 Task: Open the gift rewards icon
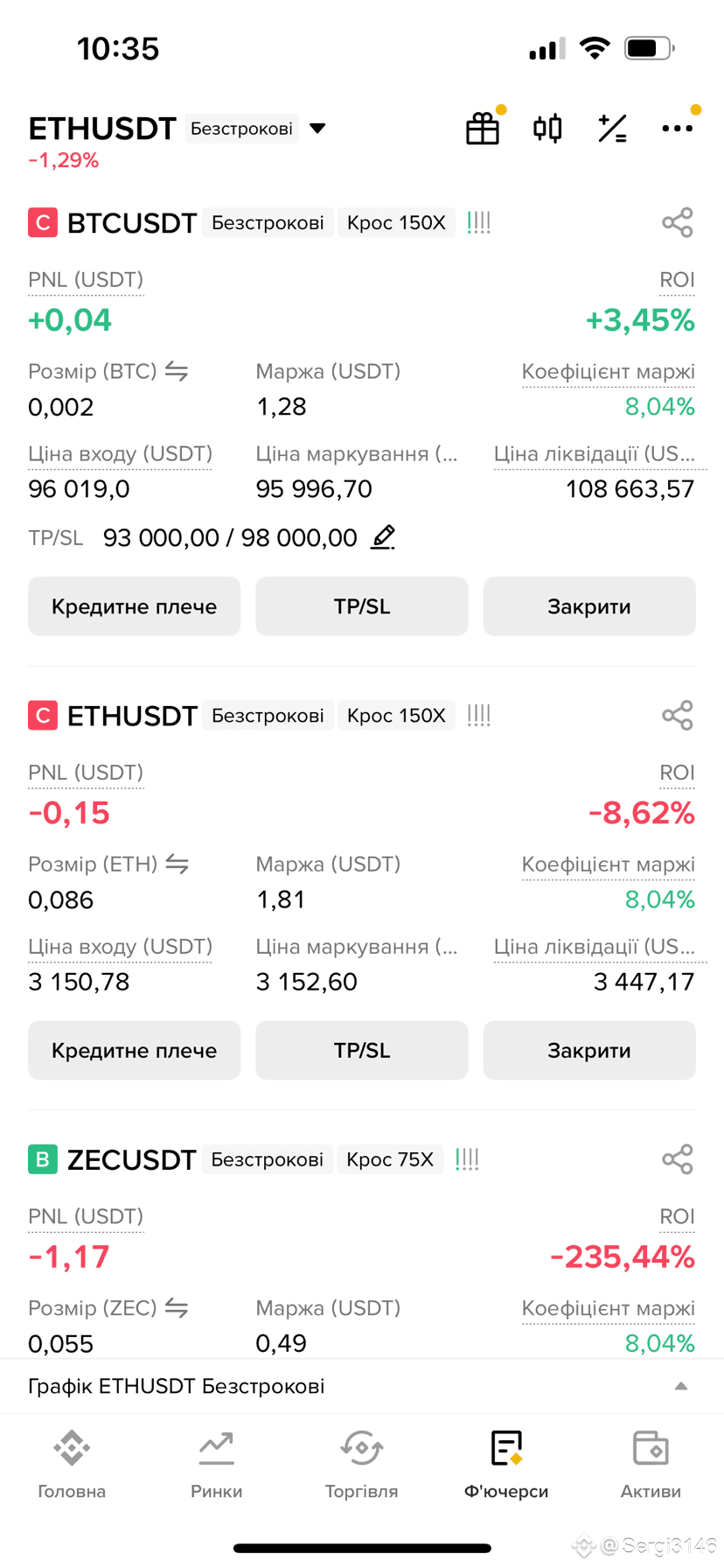click(483, 129)
